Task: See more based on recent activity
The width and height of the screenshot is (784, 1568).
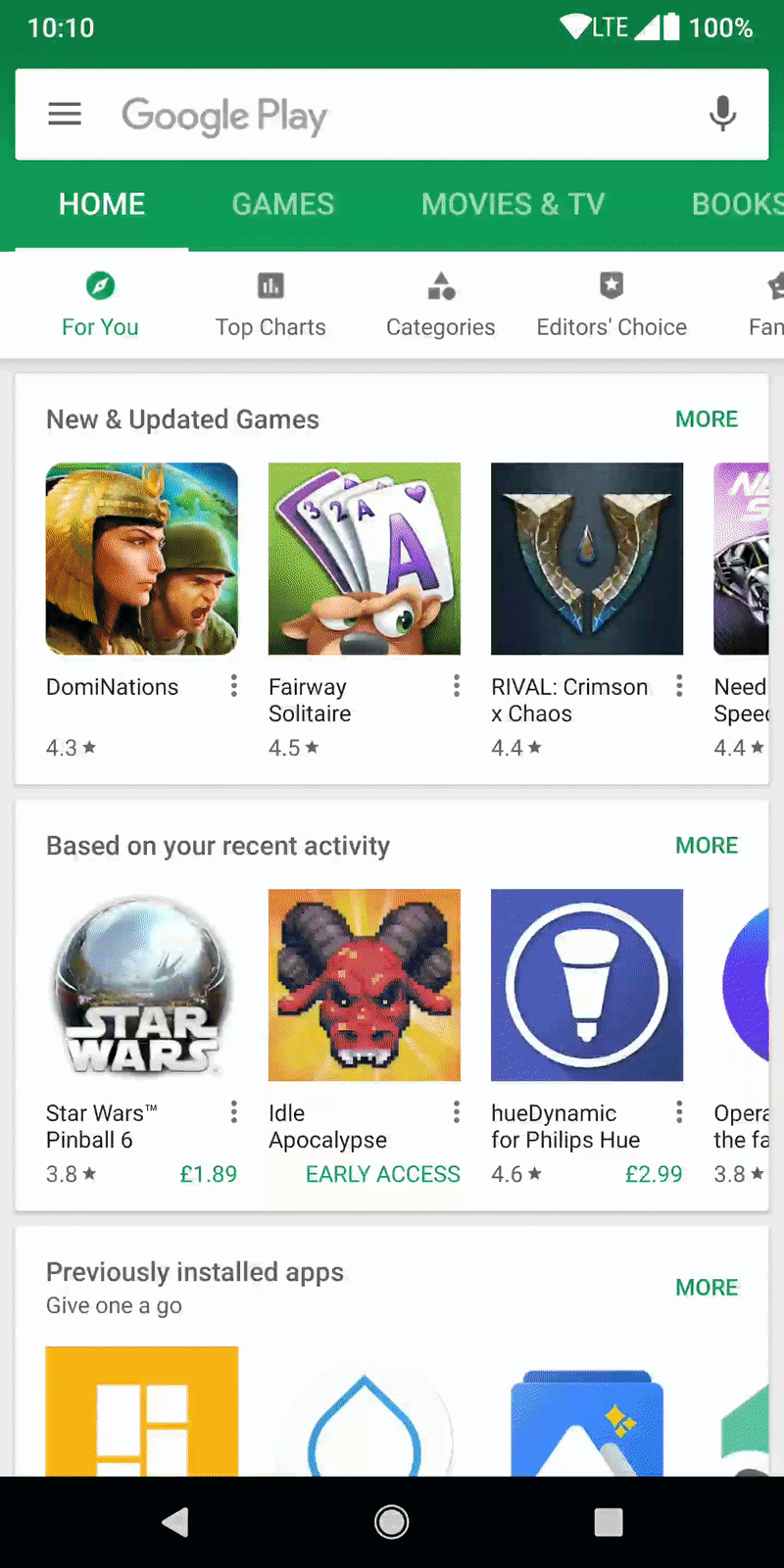Action: pos(707,846)
